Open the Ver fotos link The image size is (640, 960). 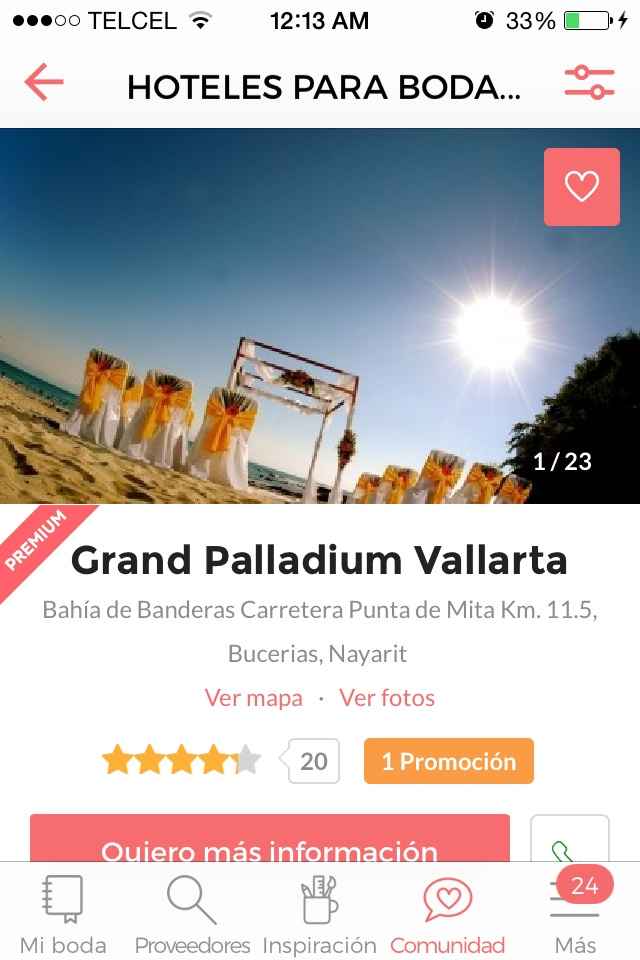click(x=387, y=698)
